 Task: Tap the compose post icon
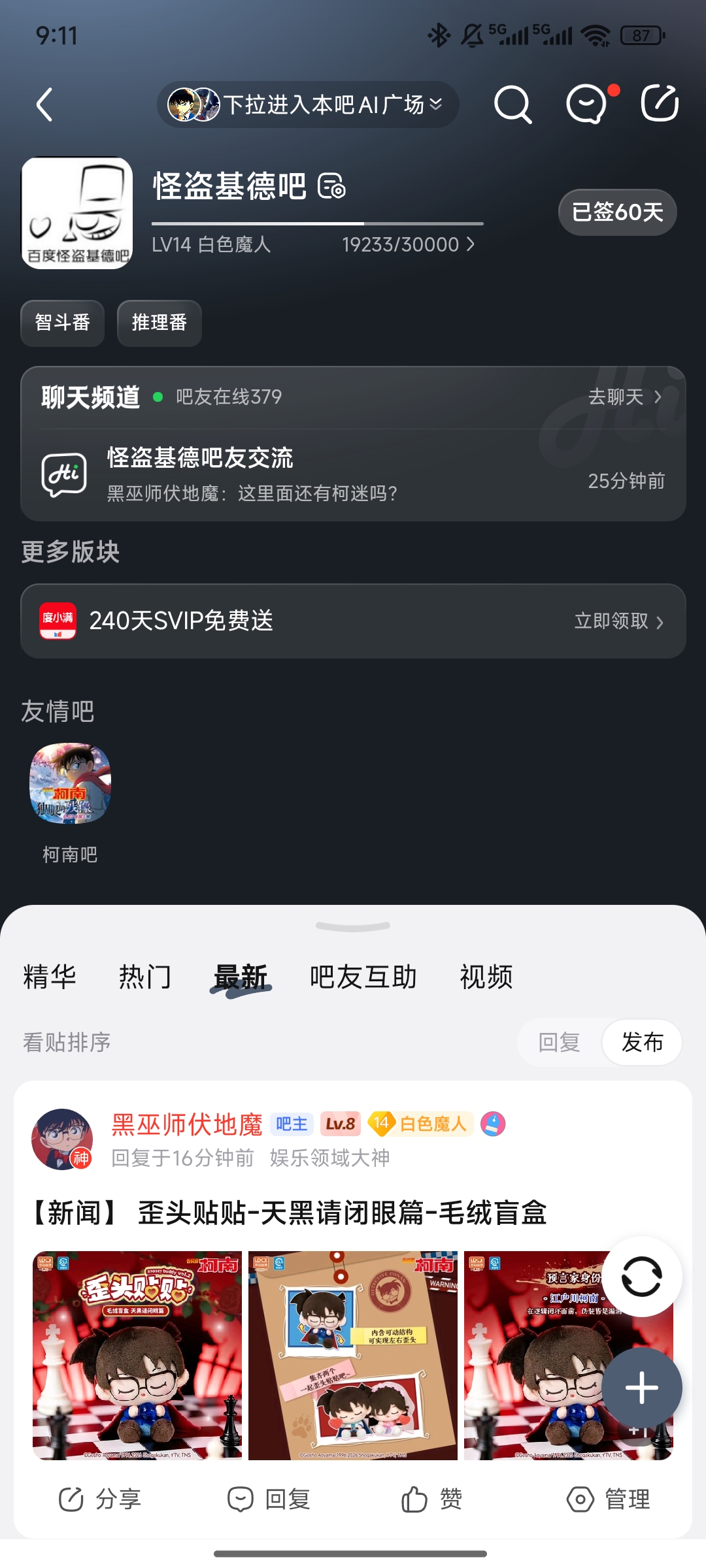coord(660,104)
